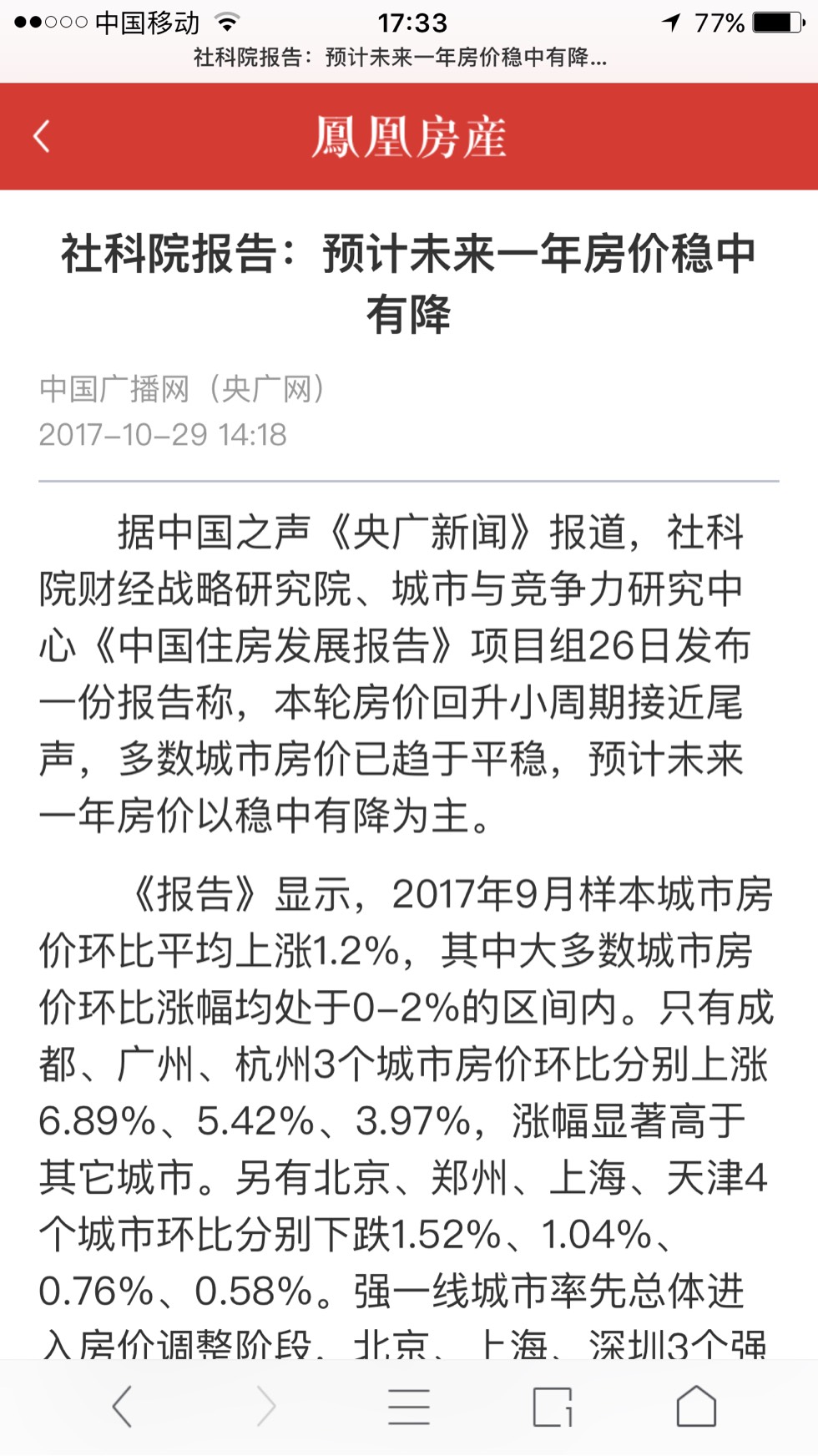818x1456 pixels.
Task: Go back using the red header arrow
Action: pyautogui.click(x=42, y=136)
